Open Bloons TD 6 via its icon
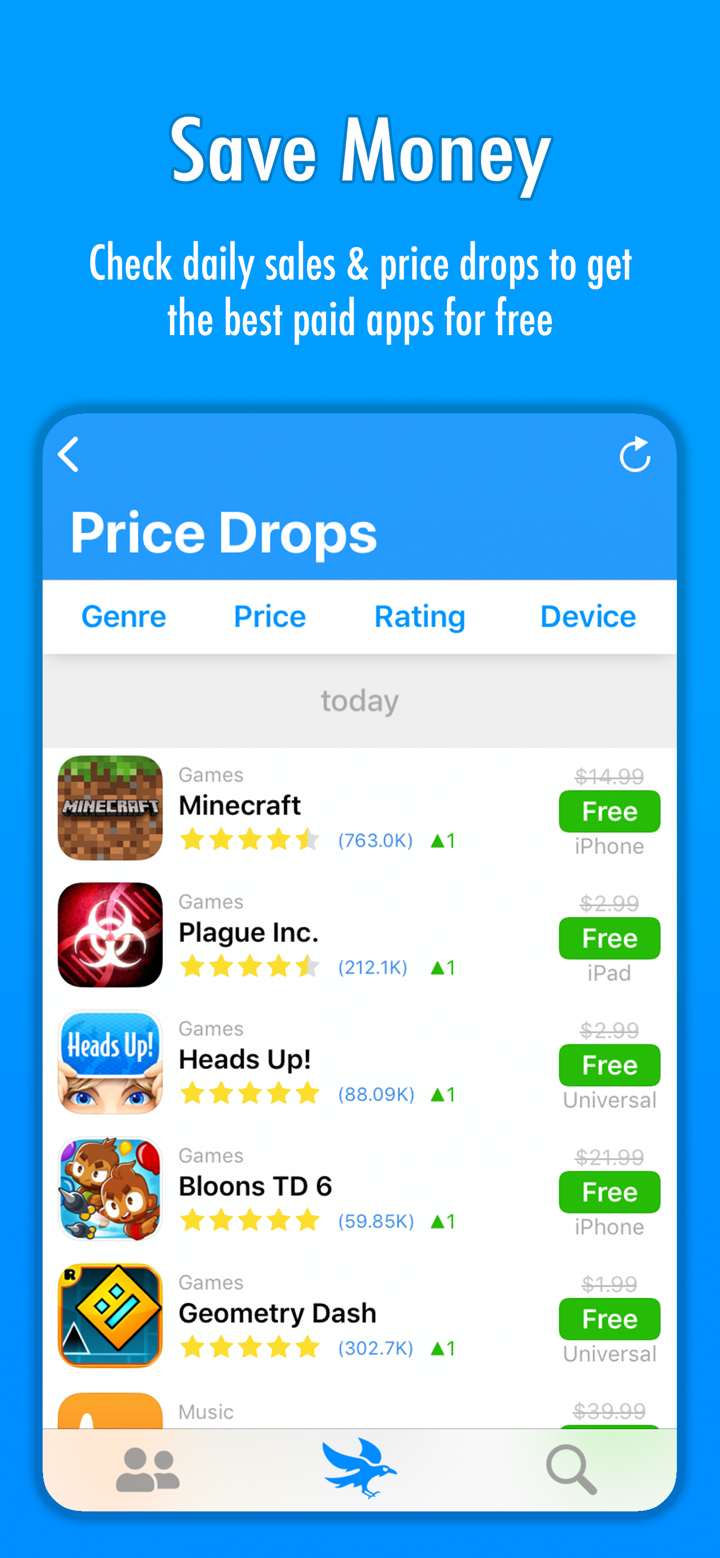Image resolution: width=720 pixels, height=1558 pixels. point(110,1188)
